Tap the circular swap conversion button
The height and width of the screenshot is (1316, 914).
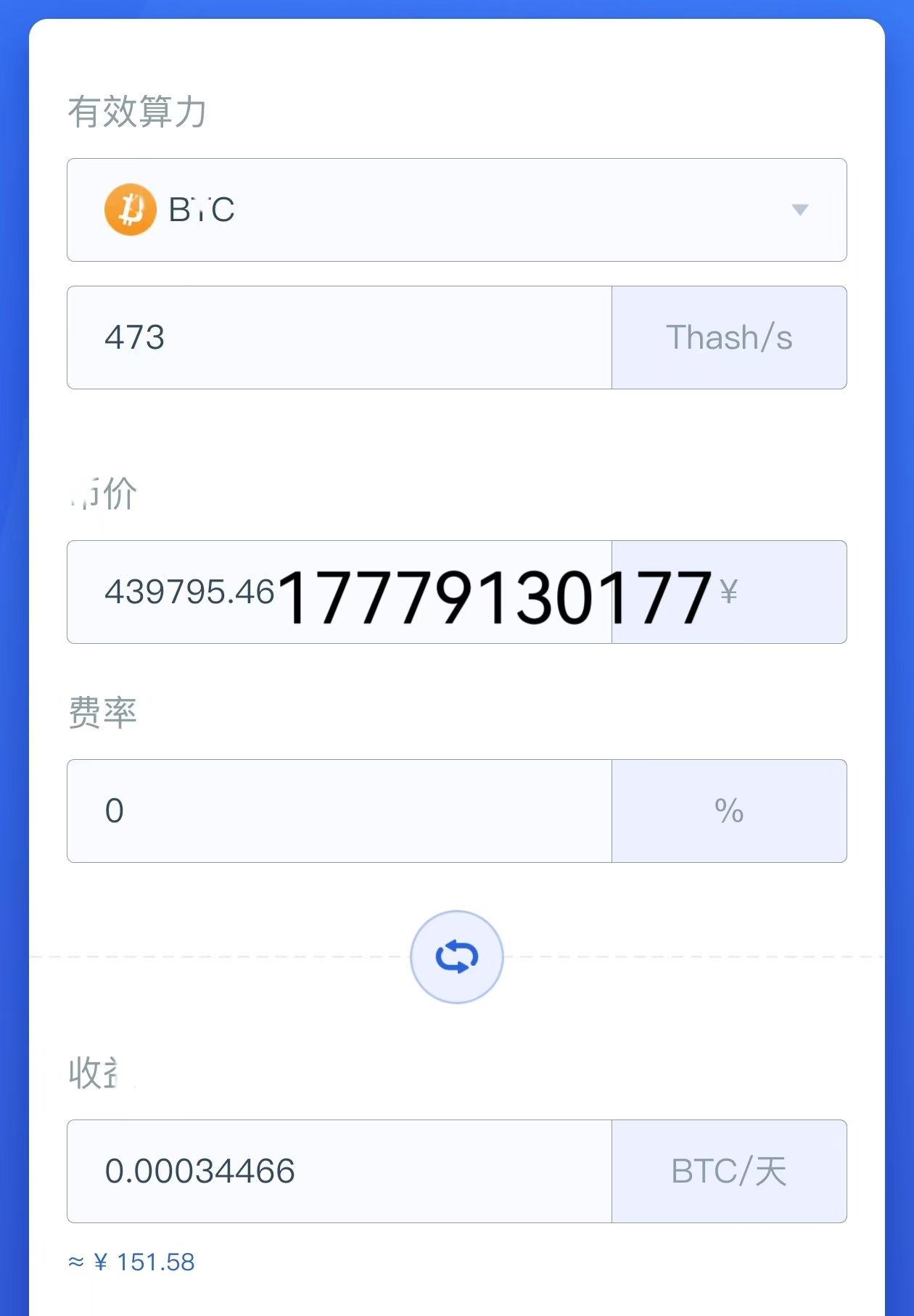pyautogui.click(x=456, y=956)
